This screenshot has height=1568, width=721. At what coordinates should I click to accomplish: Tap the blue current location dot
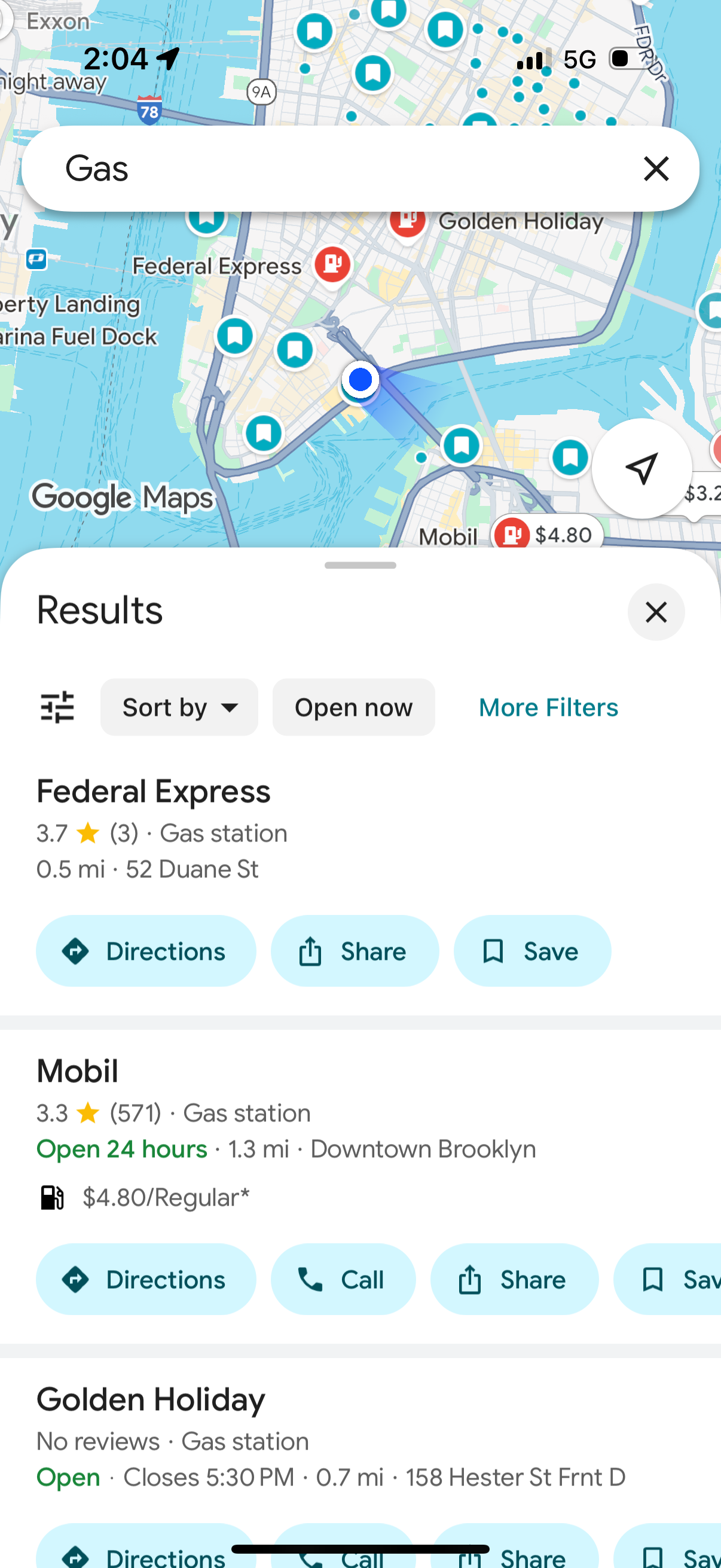[360, 379]
